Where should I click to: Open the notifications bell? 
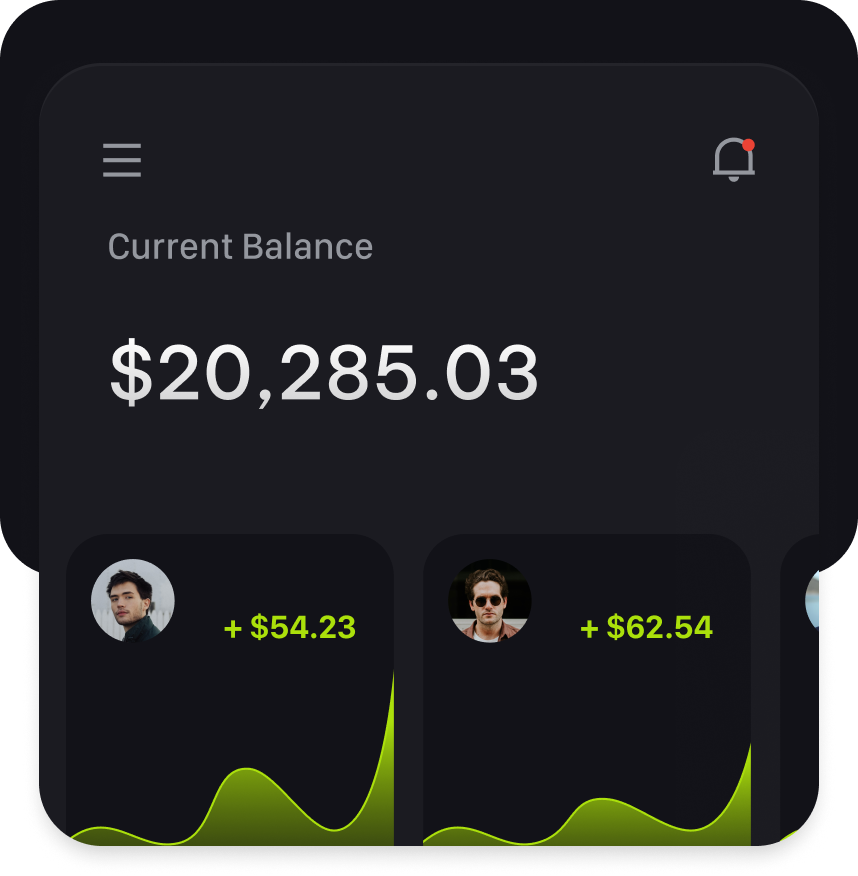734,159
